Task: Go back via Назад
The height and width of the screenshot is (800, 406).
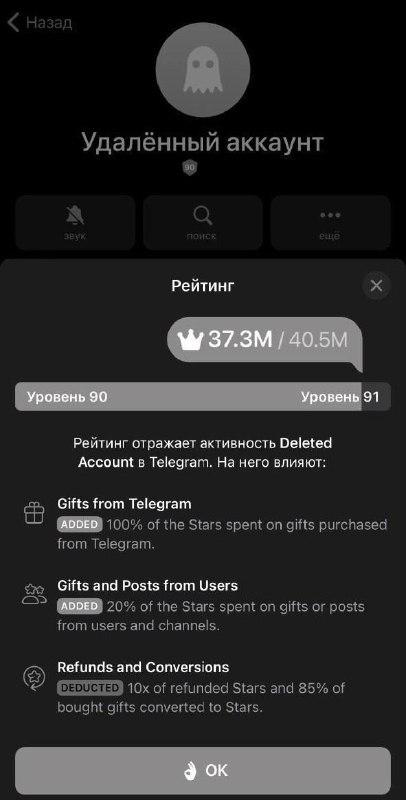Action: click(40, 22)
